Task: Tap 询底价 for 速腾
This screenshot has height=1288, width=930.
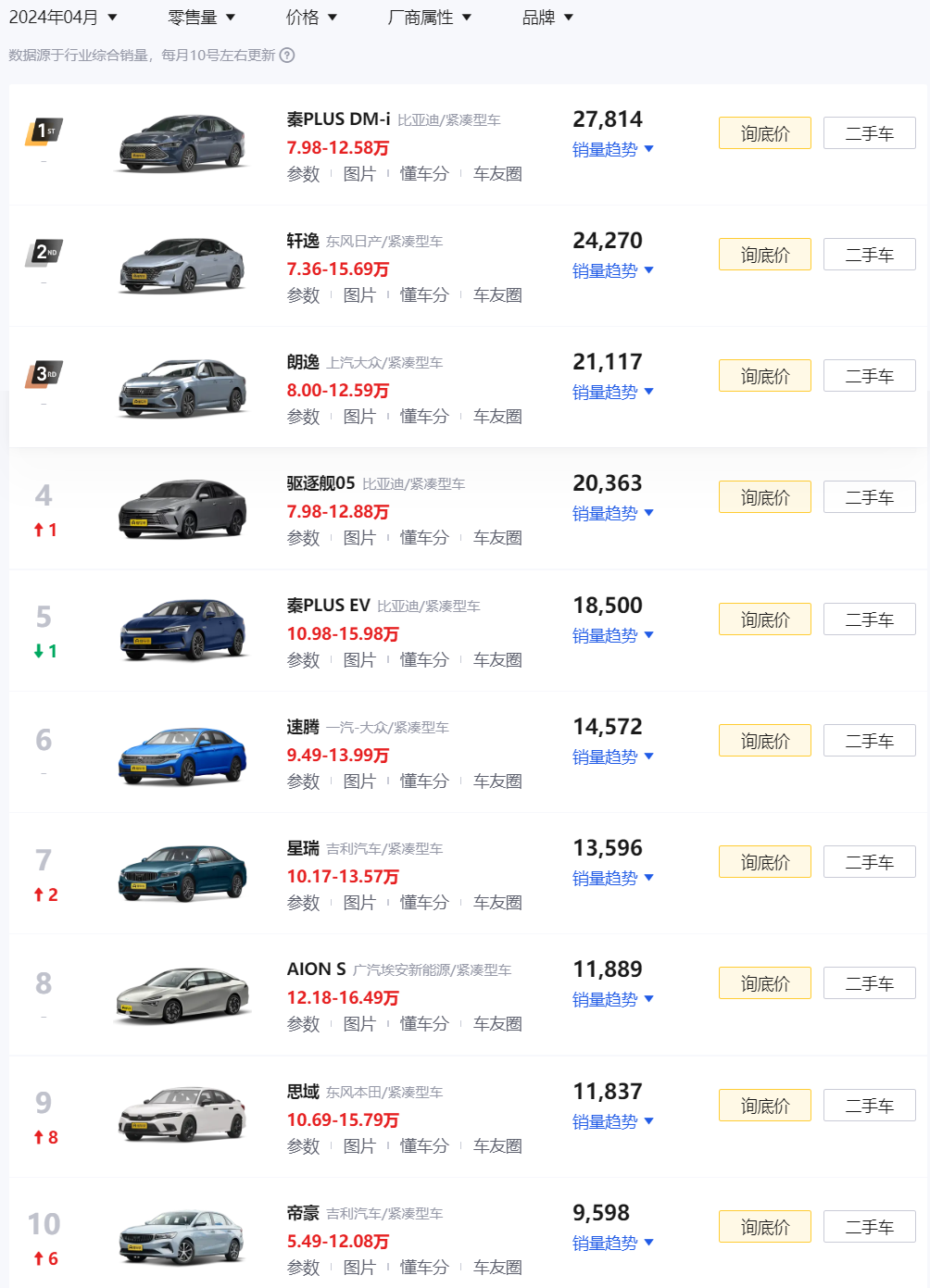Action: coord(764,741)
